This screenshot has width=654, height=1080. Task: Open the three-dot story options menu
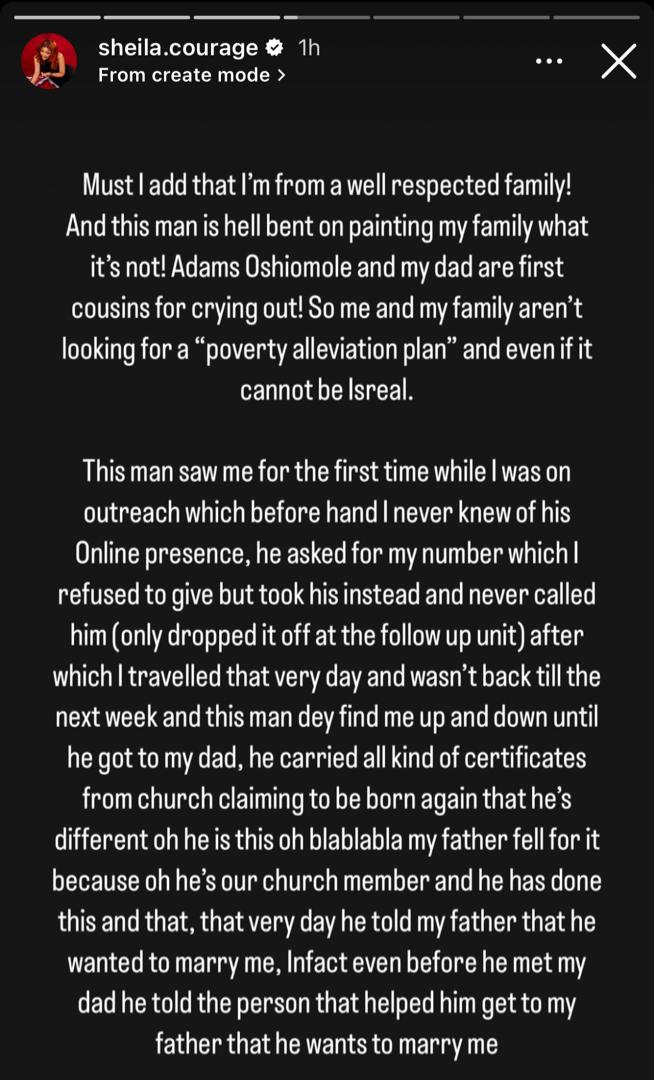click(x=549, y=62)
